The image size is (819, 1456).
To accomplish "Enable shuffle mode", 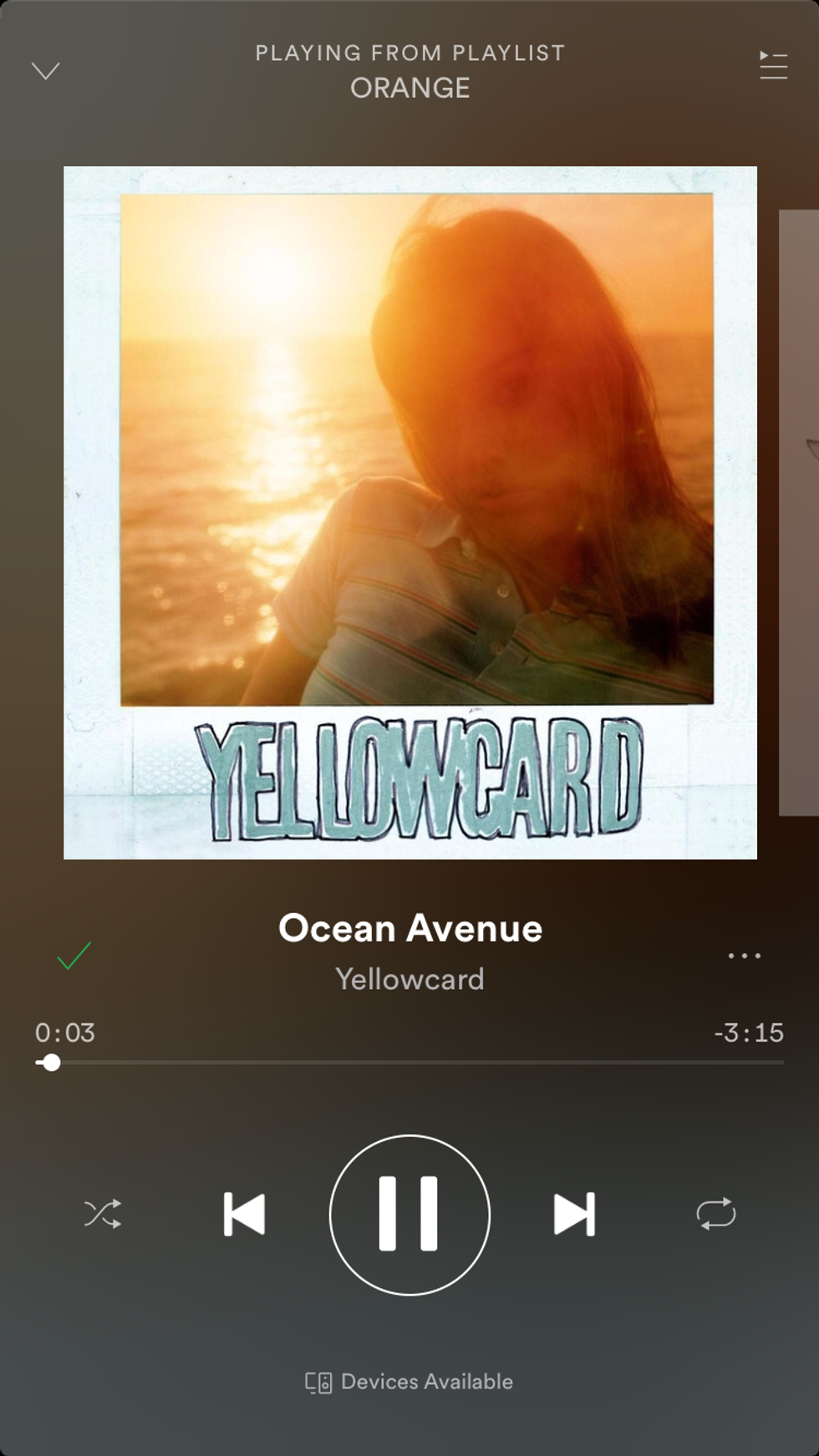I will (x=103, y=1214).
